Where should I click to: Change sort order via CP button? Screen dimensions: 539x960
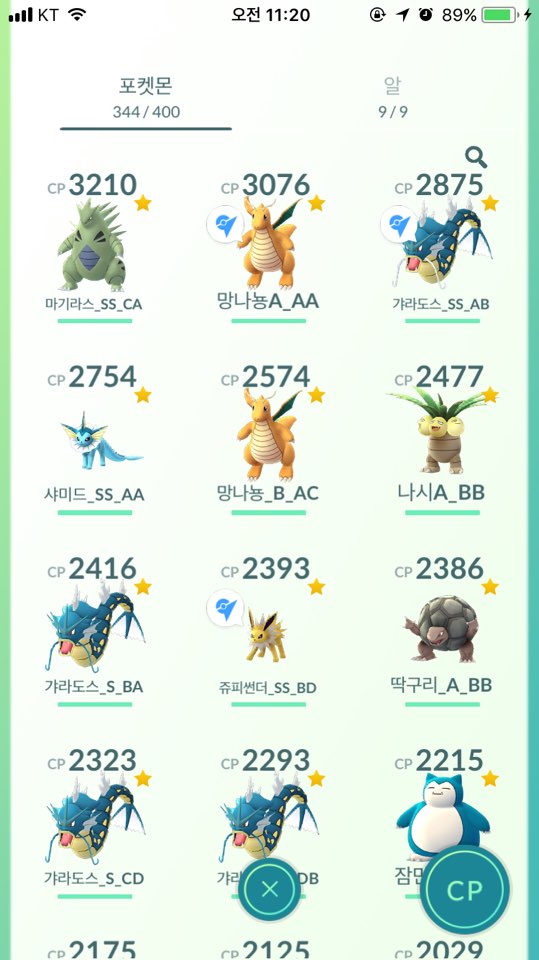tap(465, 889)
